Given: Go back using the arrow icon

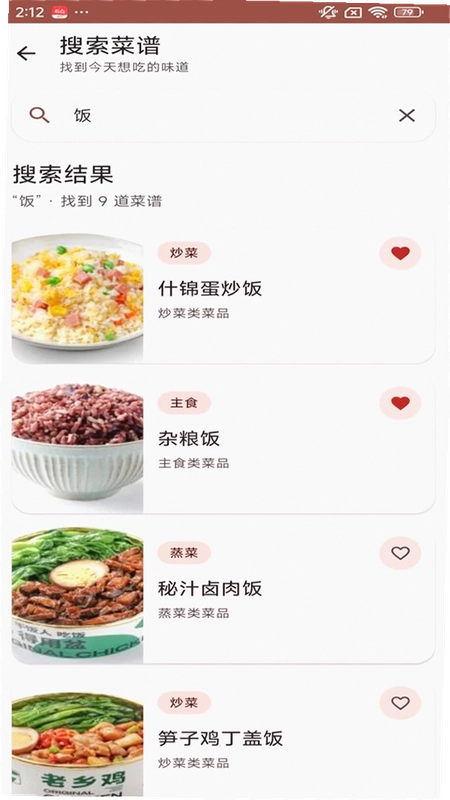Looking at the screenshot, I should coord(26,53).
